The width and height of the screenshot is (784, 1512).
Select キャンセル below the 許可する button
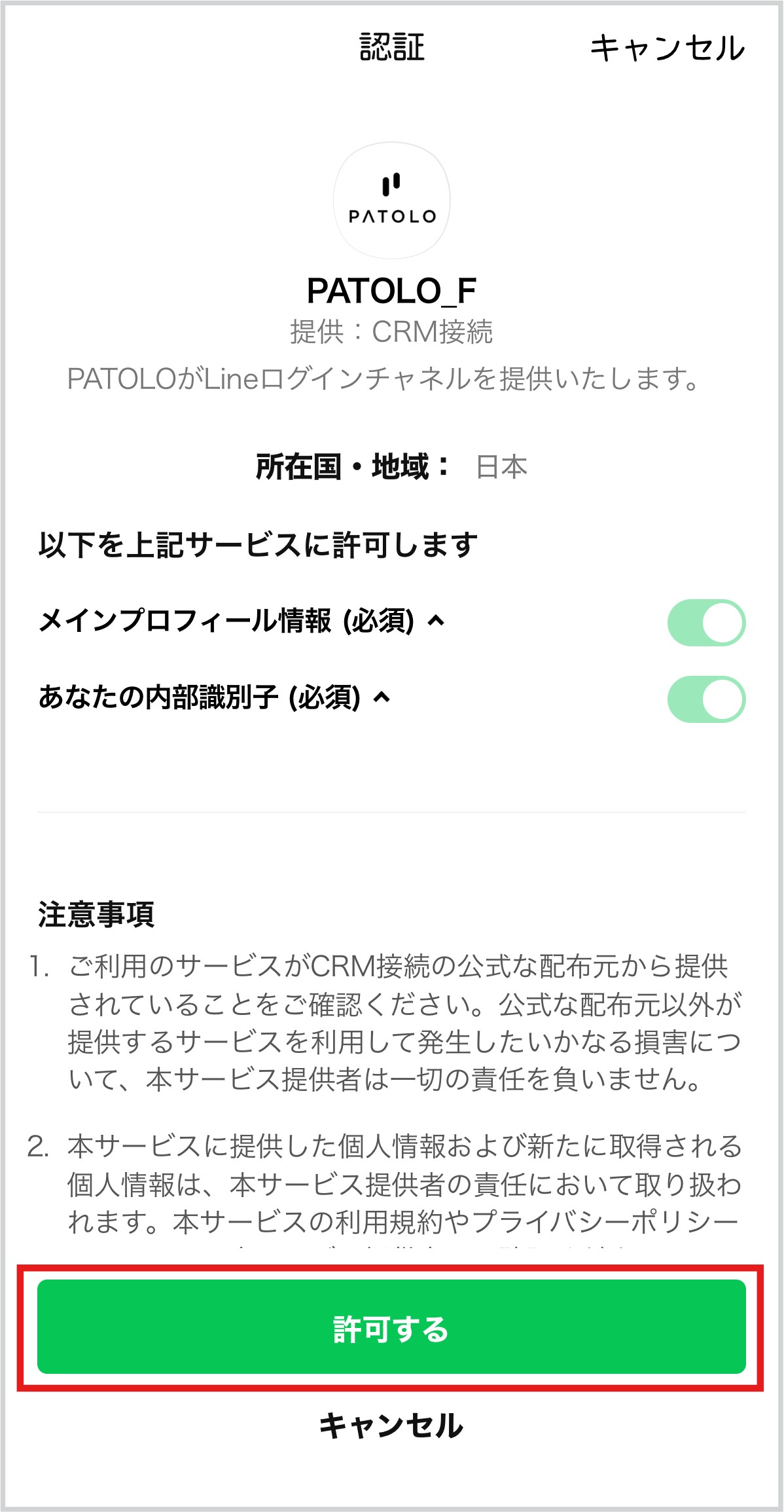point(391,1426)
